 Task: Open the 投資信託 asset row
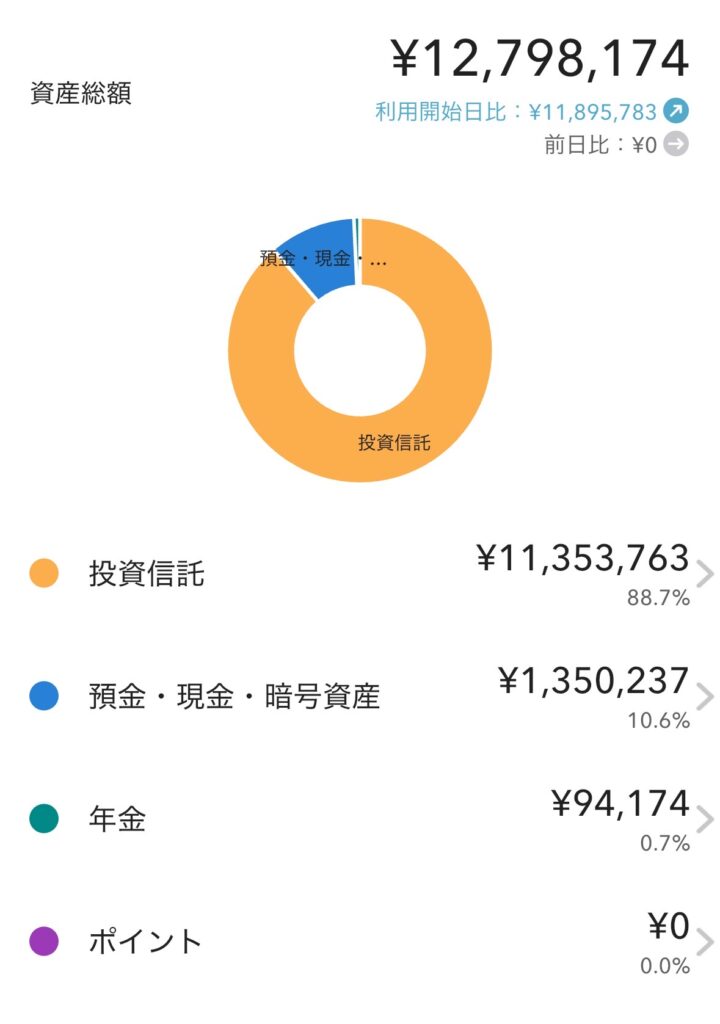(x=360, y=575)
